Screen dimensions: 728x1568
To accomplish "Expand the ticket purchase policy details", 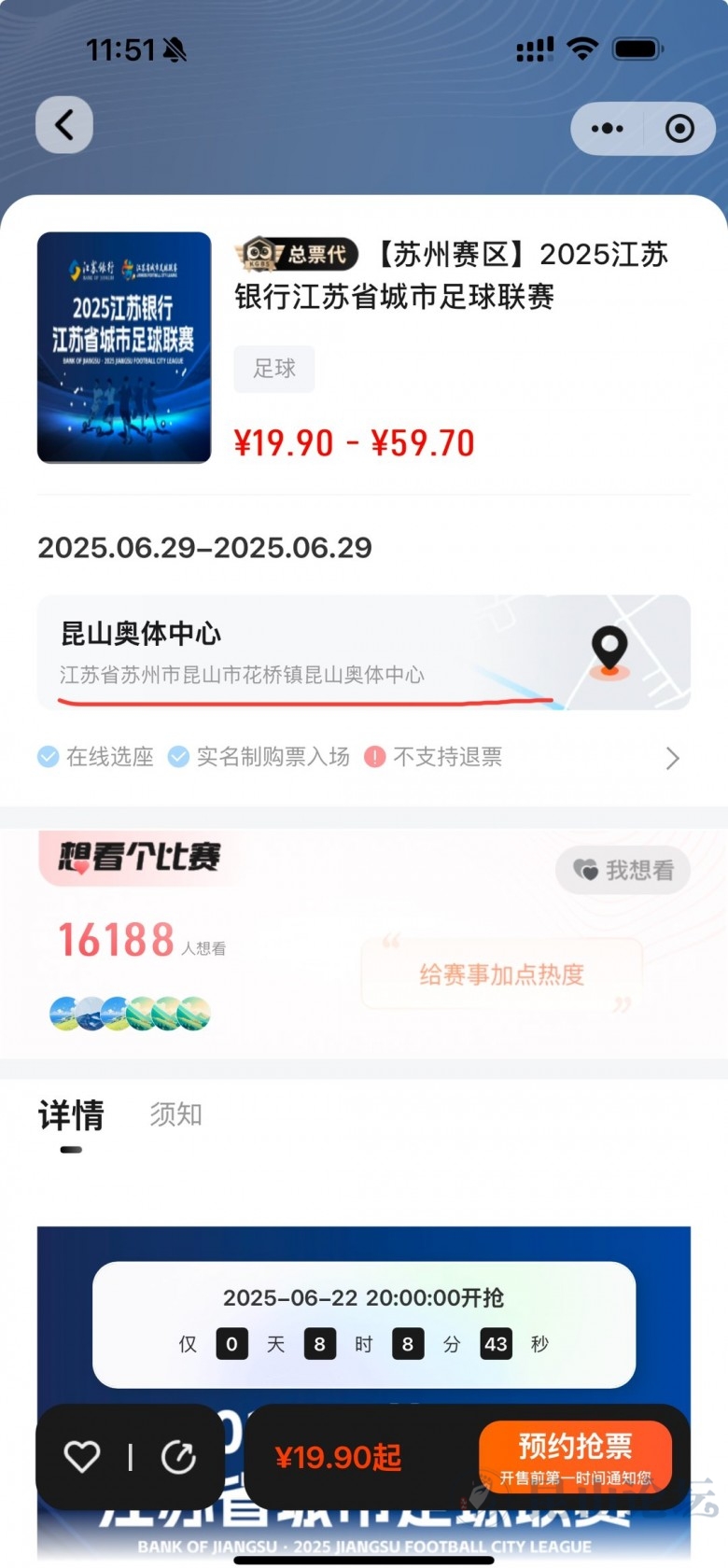I will [672, 758].
